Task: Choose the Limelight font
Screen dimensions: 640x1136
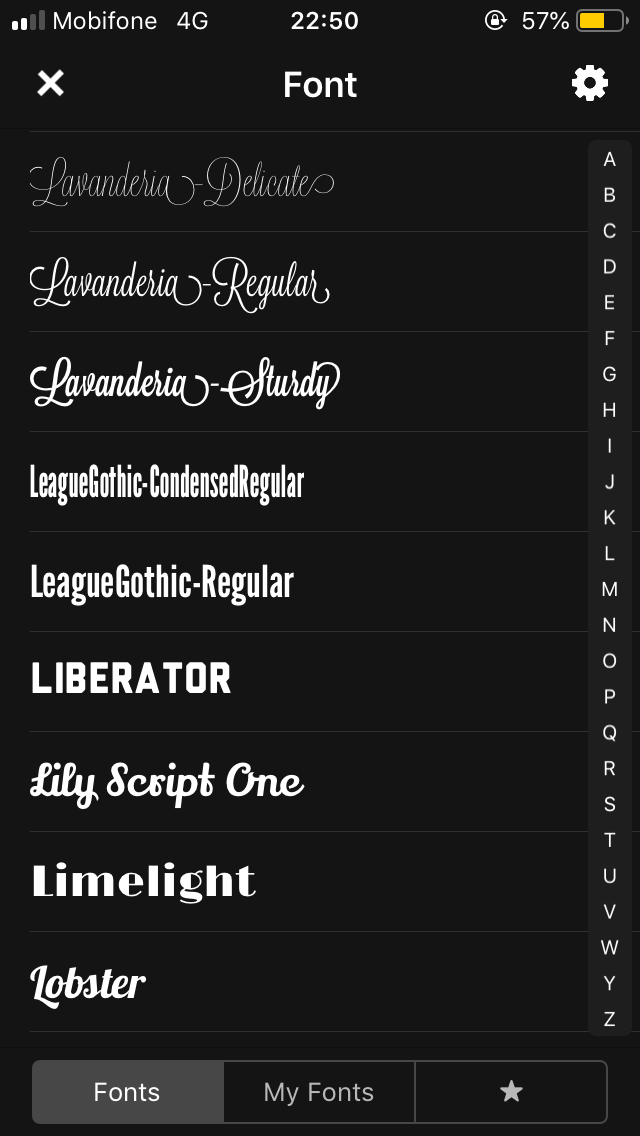Action: pyautogui.click(x=145, y=882)
